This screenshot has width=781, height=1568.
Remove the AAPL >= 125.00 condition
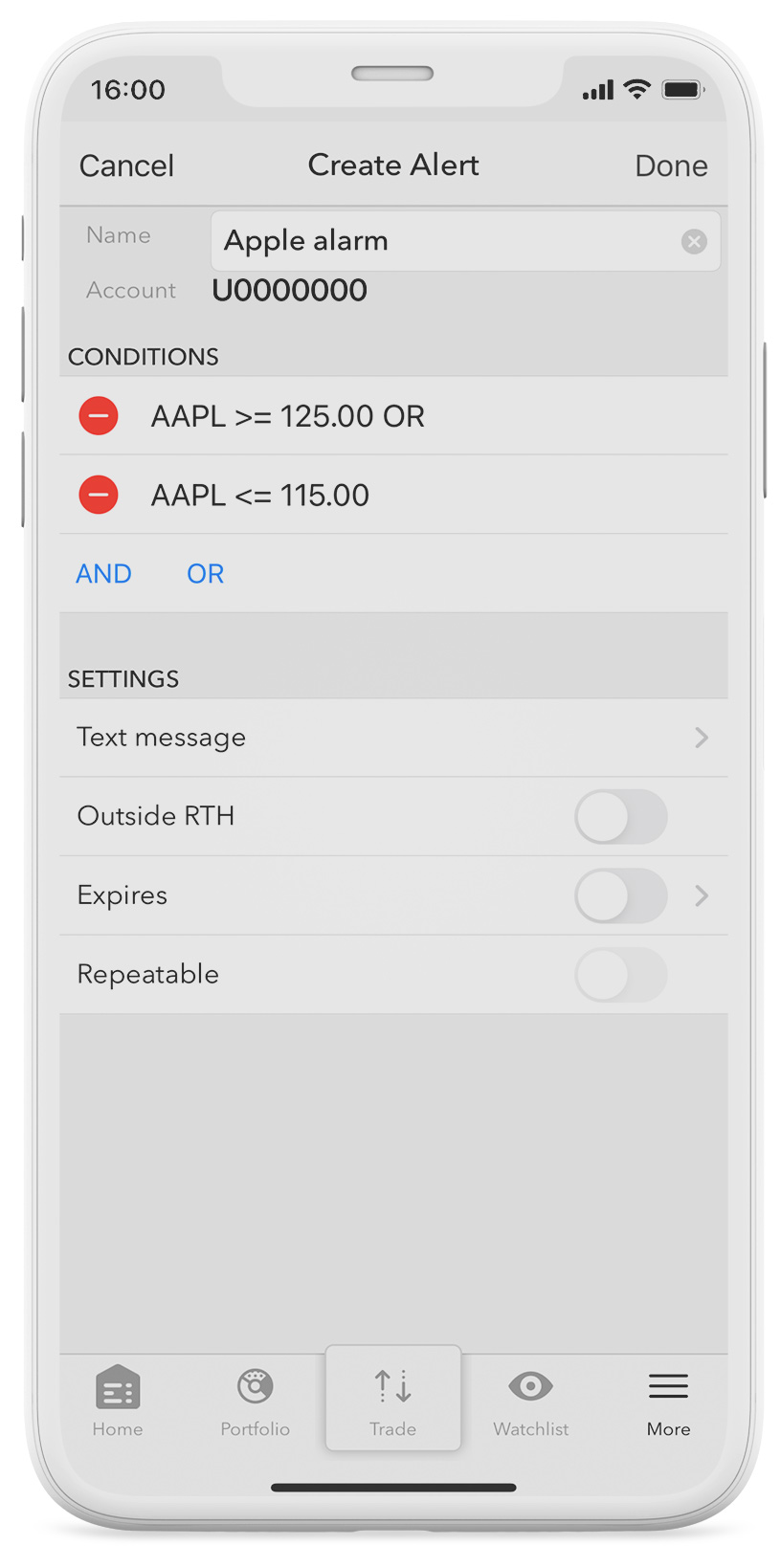click(98, 416)
